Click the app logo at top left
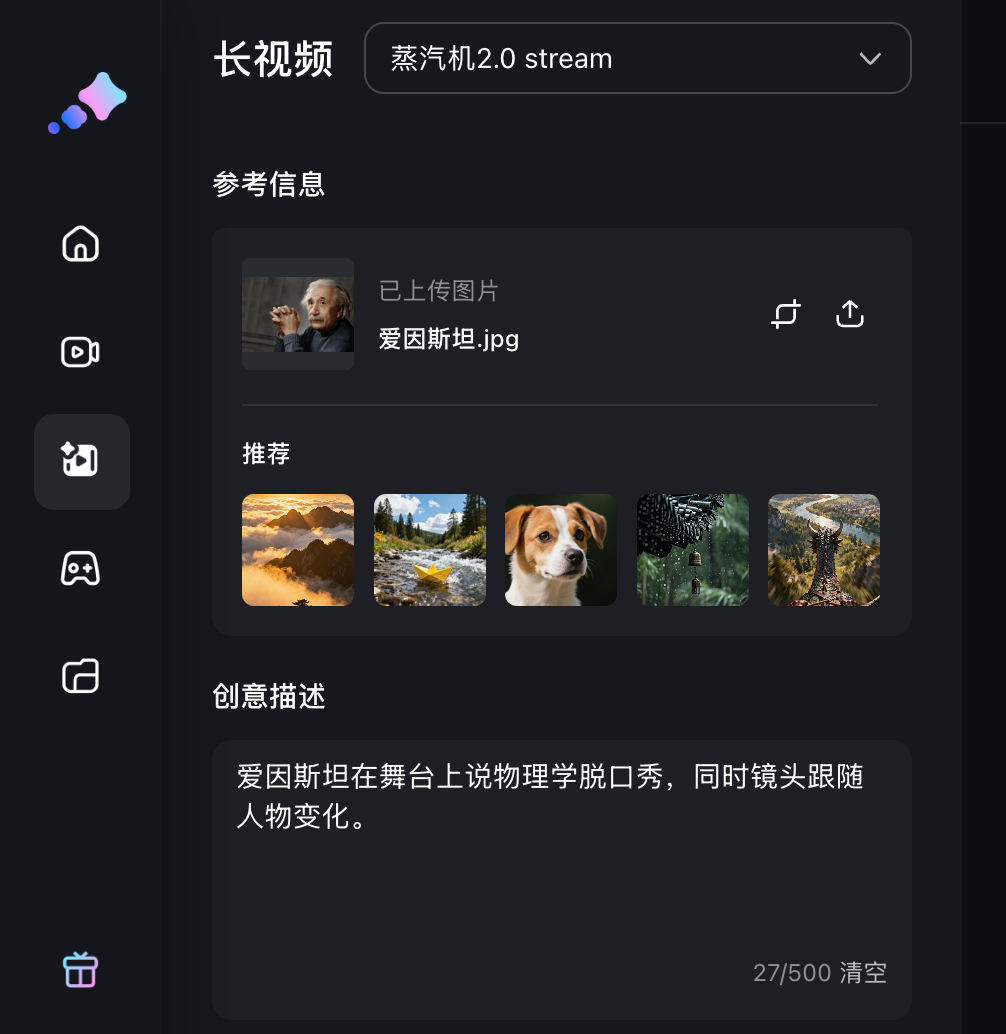Image resolution: width=1006 pixels, height=1034 pixels. click(88, 104)
